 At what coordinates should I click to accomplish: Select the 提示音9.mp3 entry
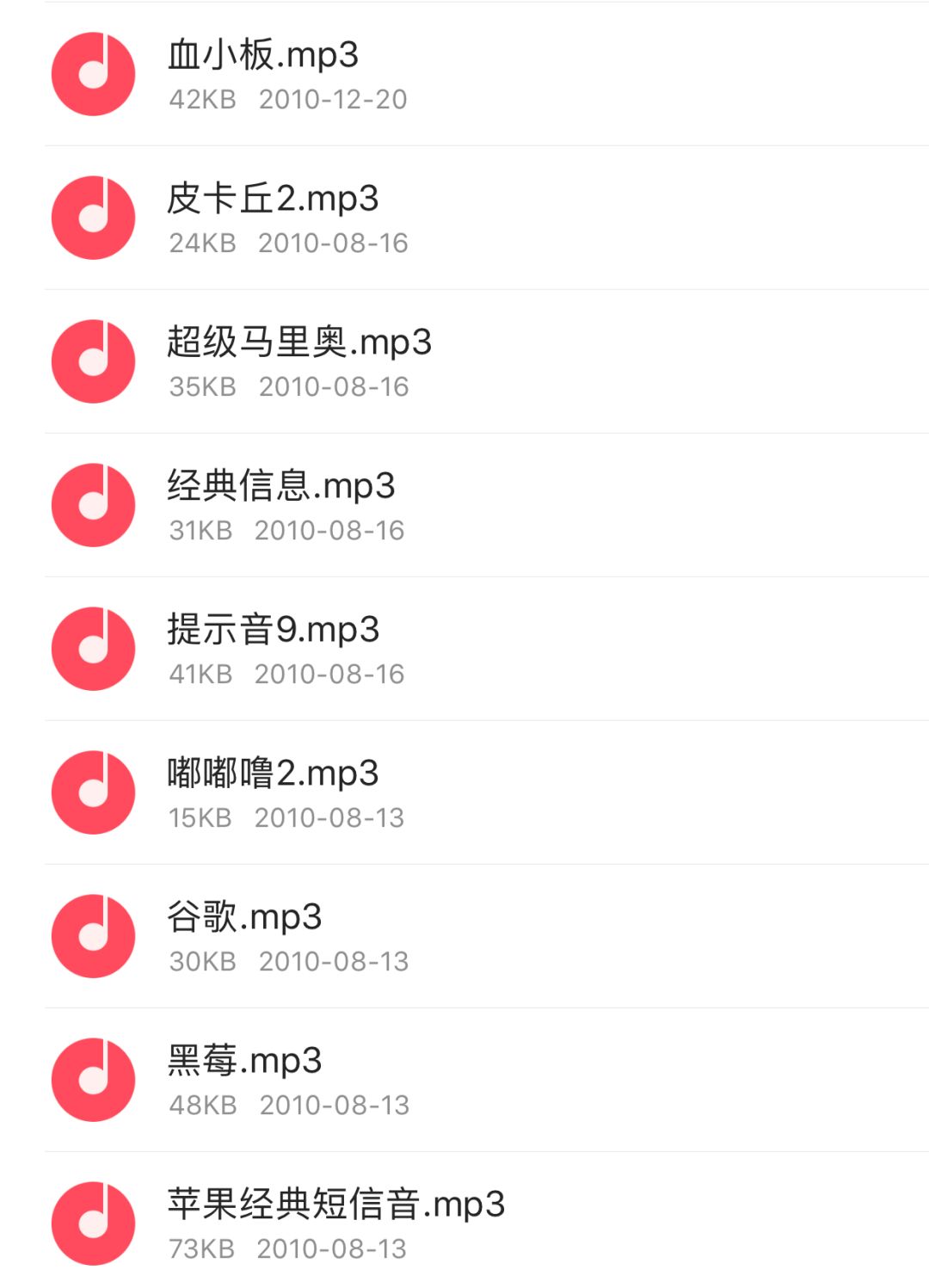coord(273,628)
